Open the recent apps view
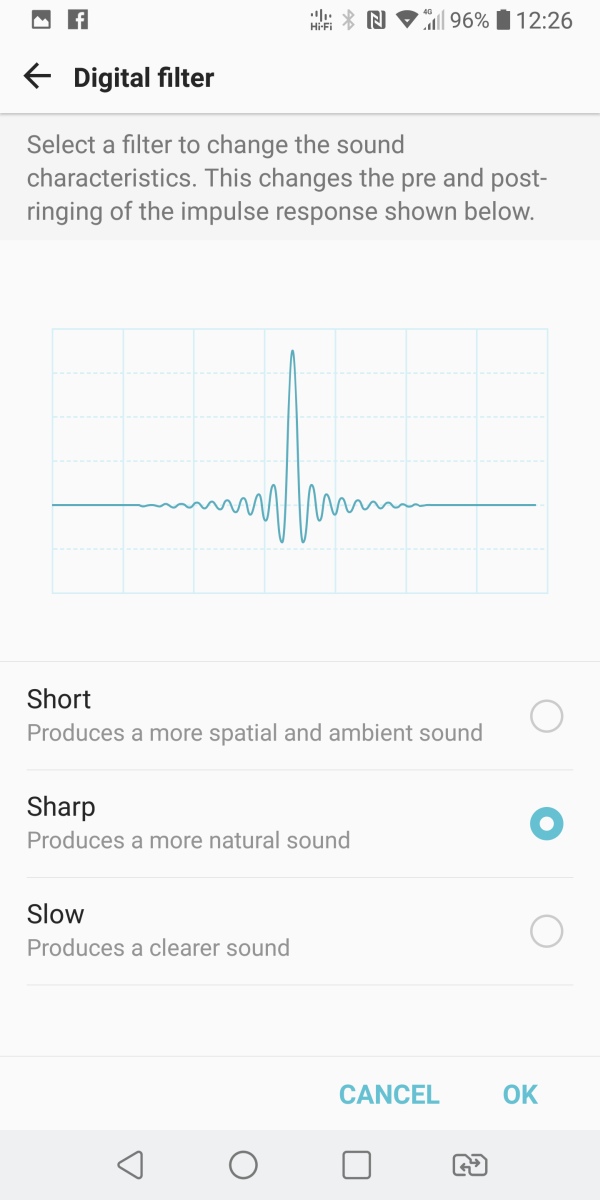The width and height of the screenshot is (600, 1200). pyautogui.click(x=356, y=1164)
